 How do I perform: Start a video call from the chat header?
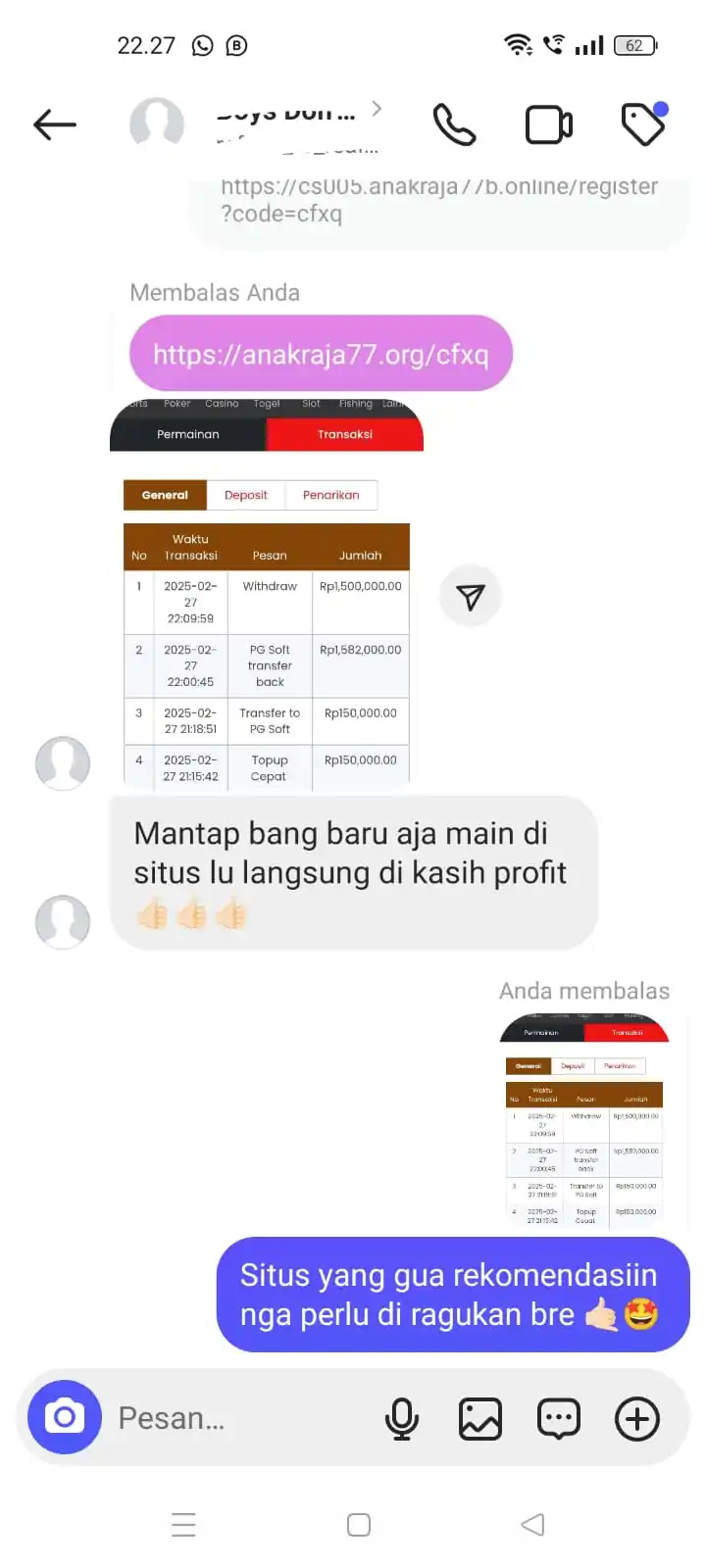(x=548, y=124)
